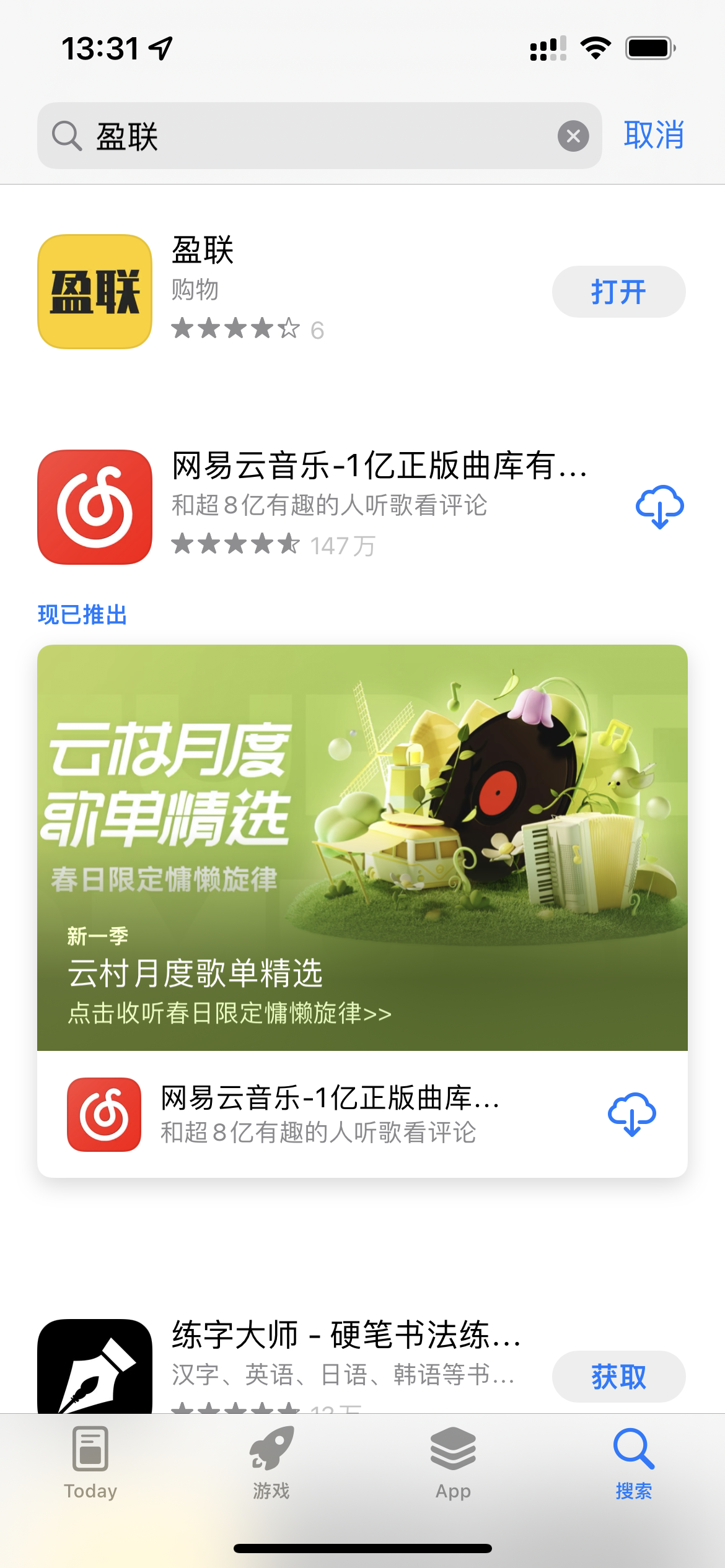View the 盈联 shopping app result

tap(248, 291)
